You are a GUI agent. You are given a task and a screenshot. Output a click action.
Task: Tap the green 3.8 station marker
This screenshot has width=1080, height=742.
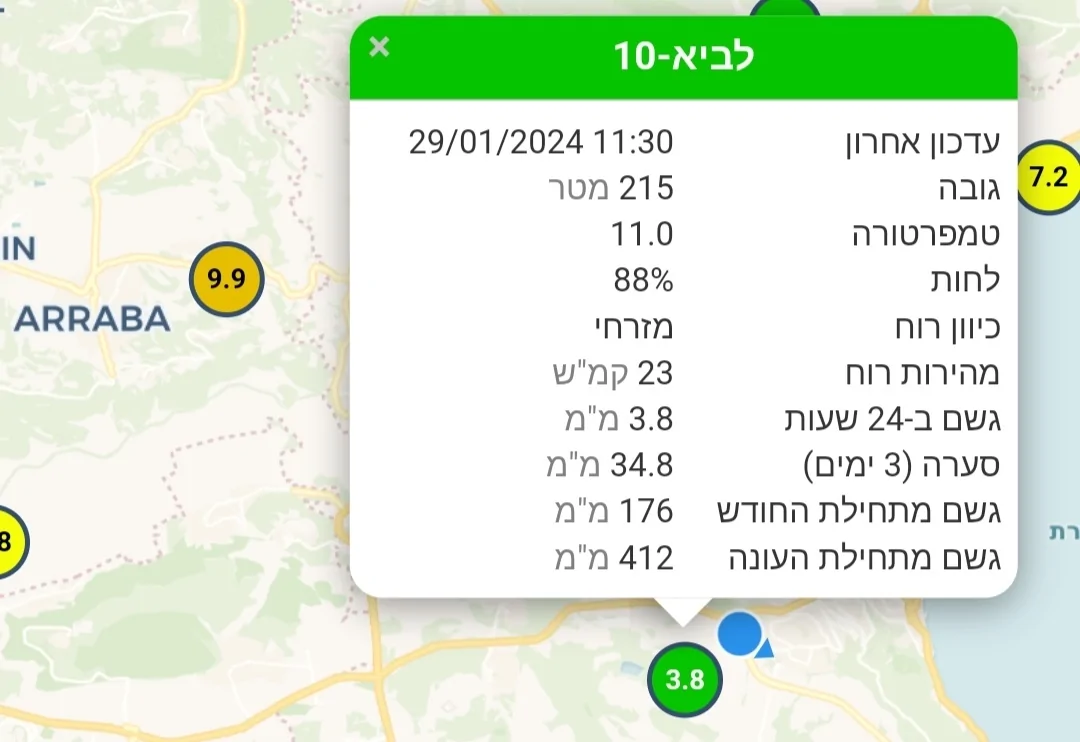(x=685, y=680)
